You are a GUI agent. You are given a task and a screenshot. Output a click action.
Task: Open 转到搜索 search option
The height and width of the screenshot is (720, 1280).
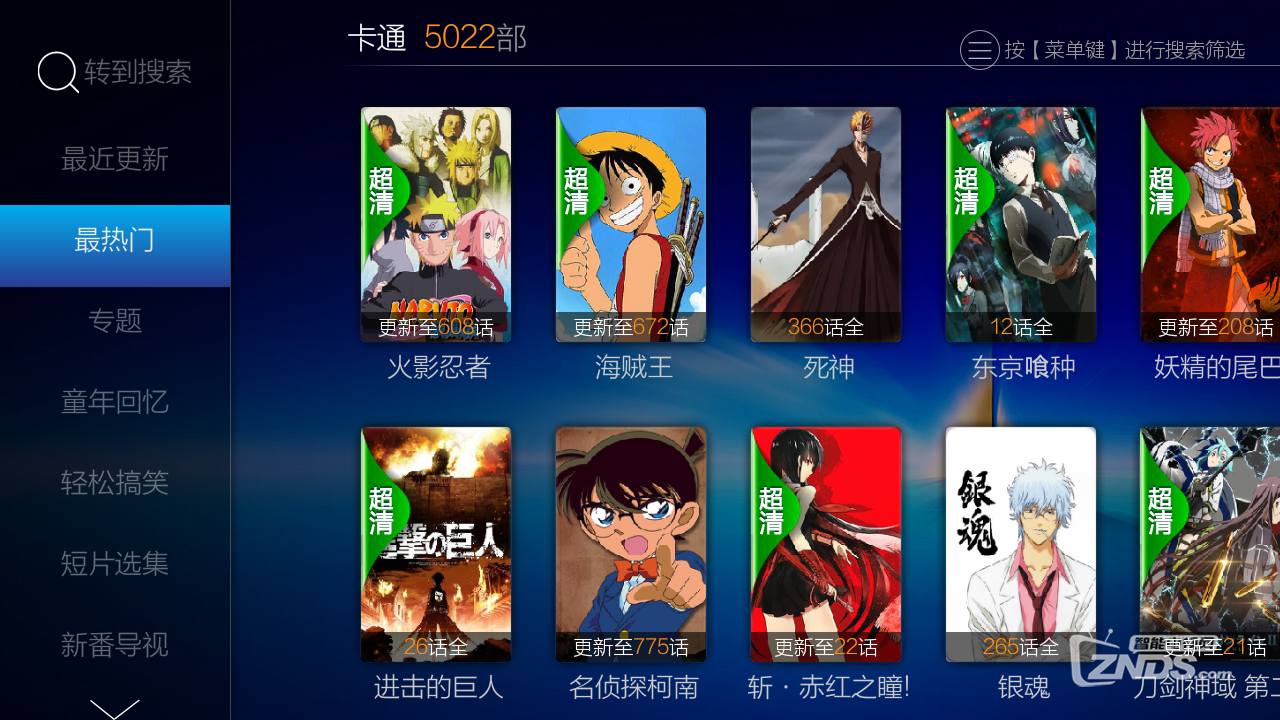(x=114, y=72)
